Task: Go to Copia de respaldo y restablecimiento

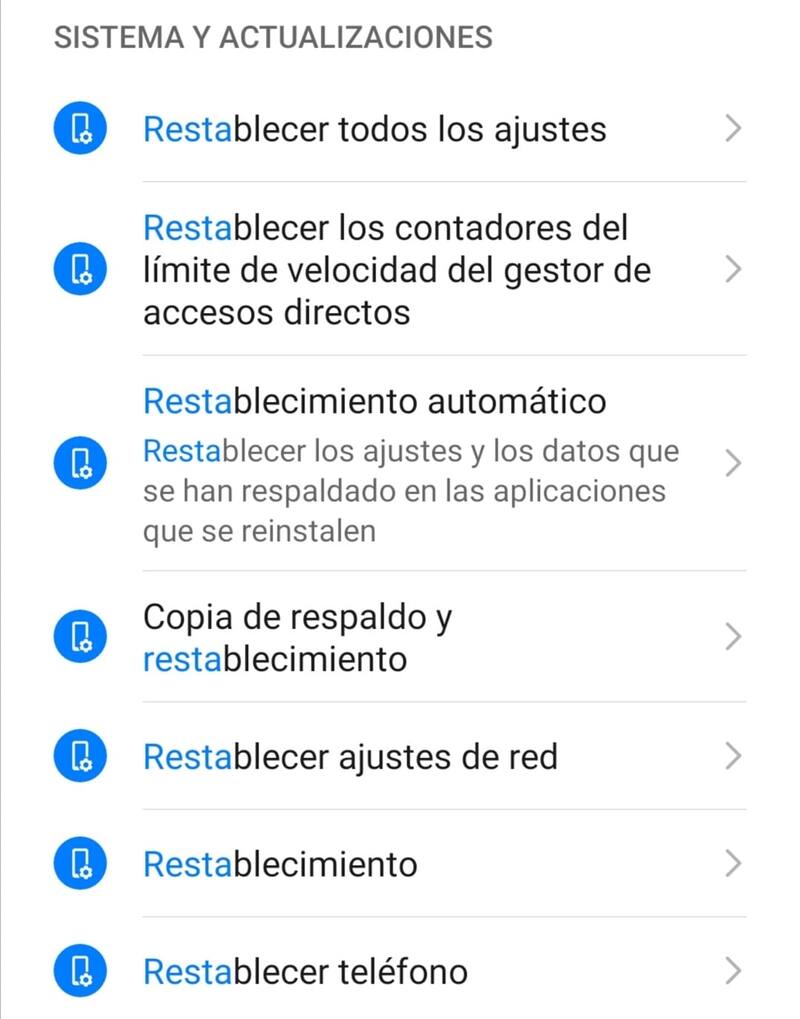Action: point(297,638)
